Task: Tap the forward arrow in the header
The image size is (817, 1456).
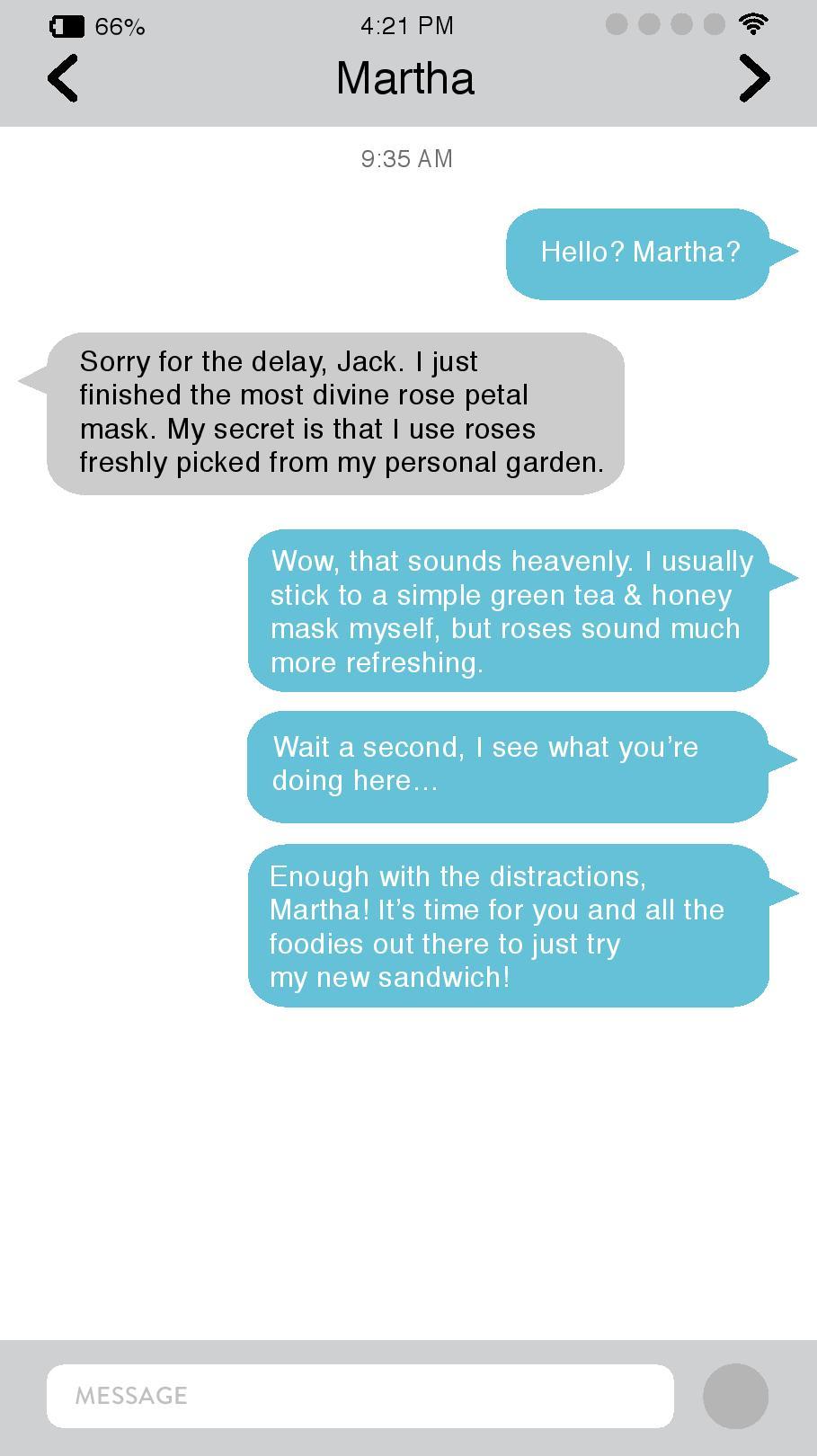Action: (754, 78)
